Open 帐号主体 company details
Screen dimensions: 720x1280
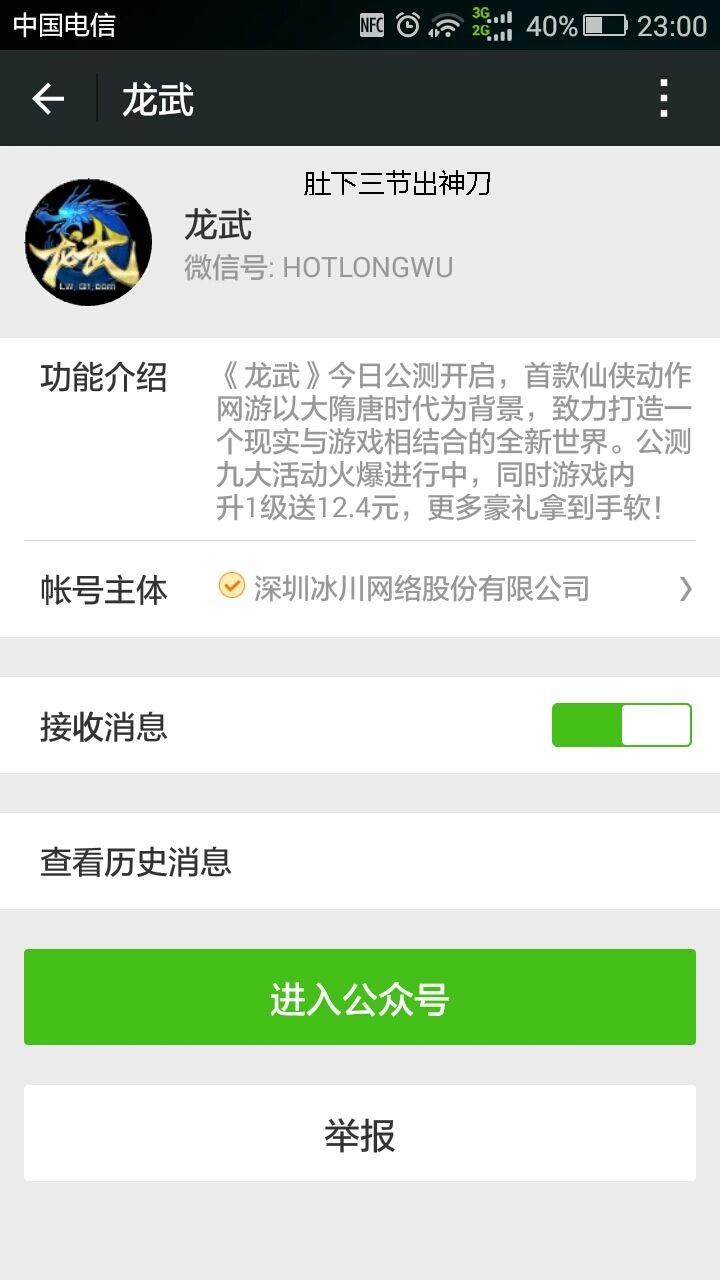360,589
